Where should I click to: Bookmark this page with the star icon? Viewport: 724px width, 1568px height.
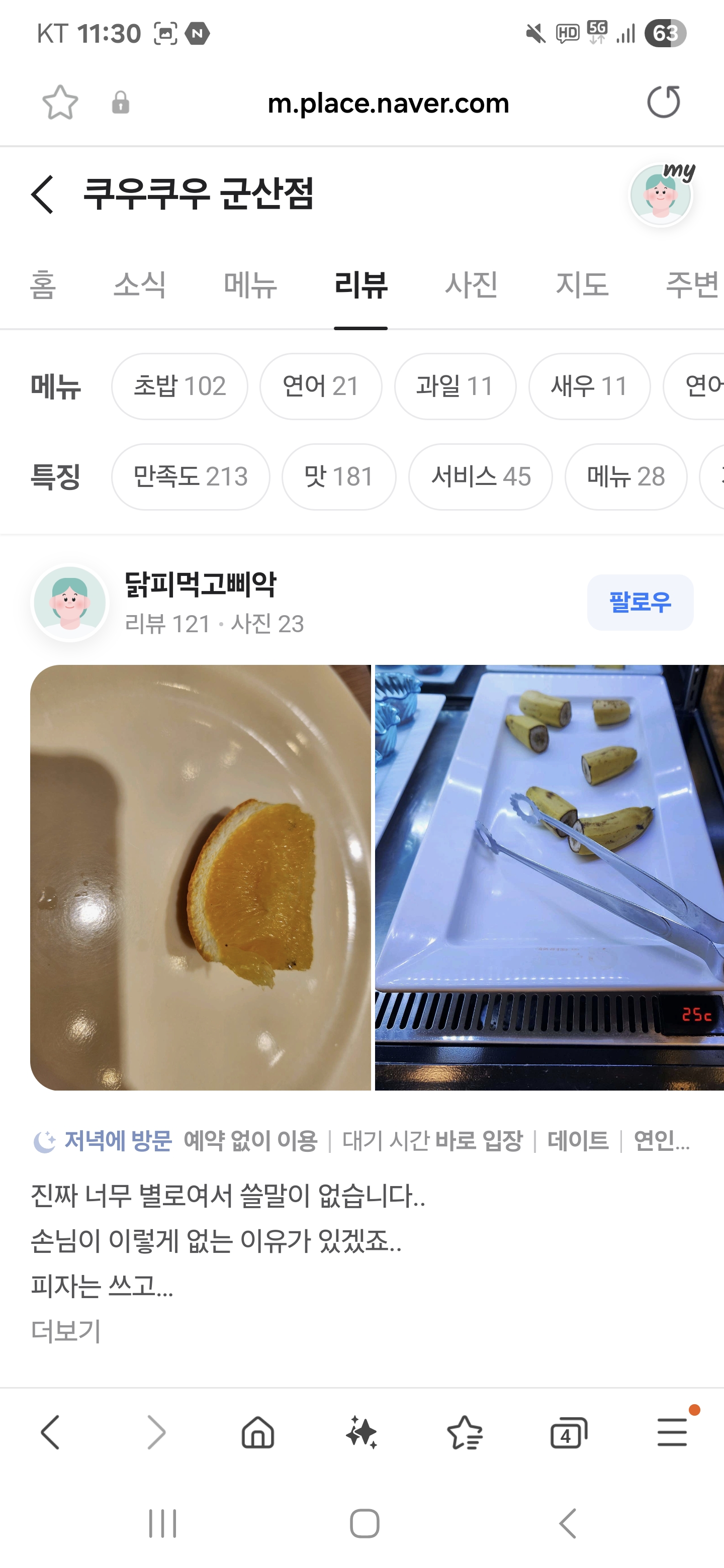coord(60,102)
